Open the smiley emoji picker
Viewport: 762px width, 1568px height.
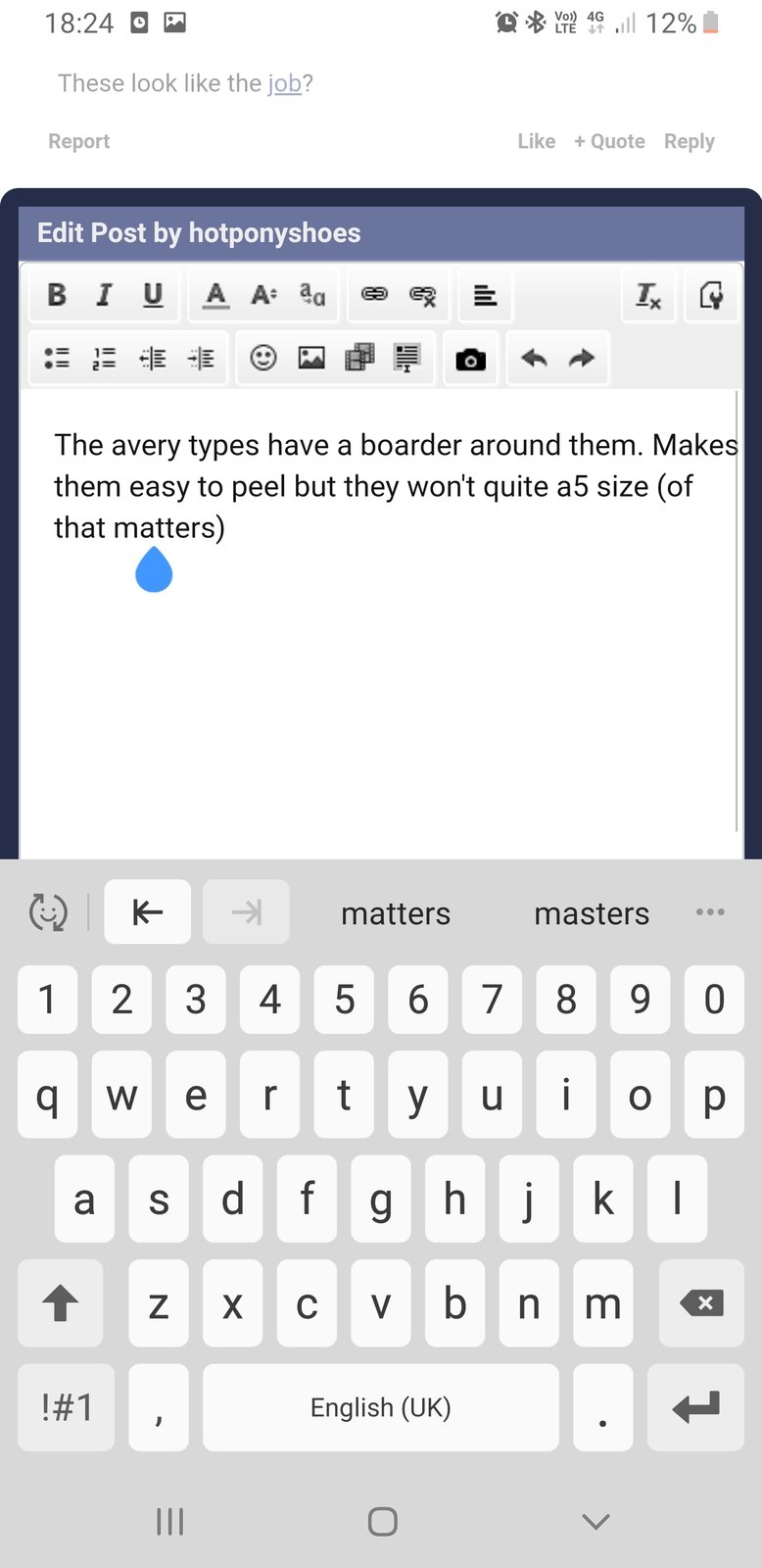click(262, 358)
